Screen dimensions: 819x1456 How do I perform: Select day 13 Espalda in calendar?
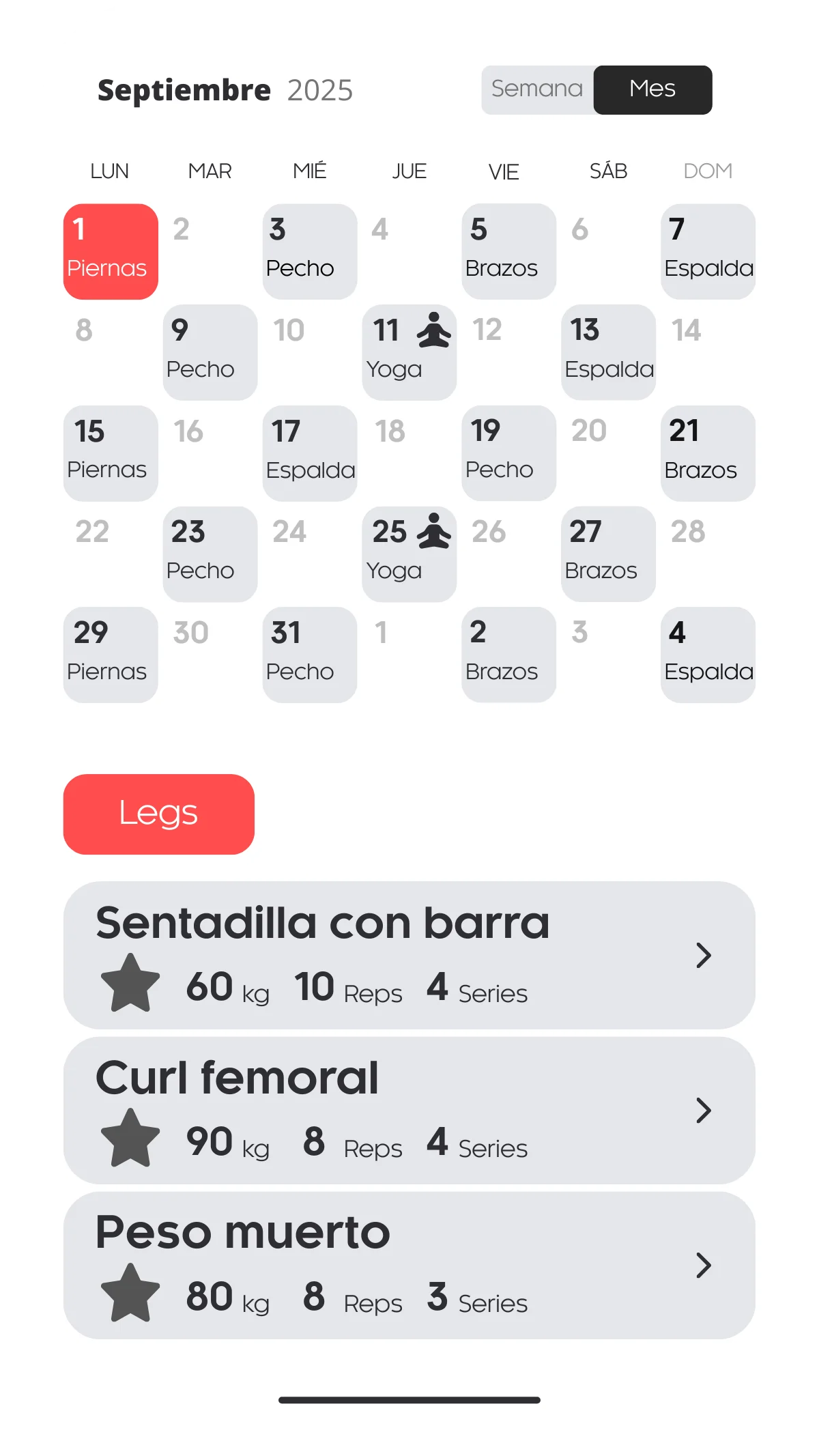pyautogui.click(x=608, y=352)
